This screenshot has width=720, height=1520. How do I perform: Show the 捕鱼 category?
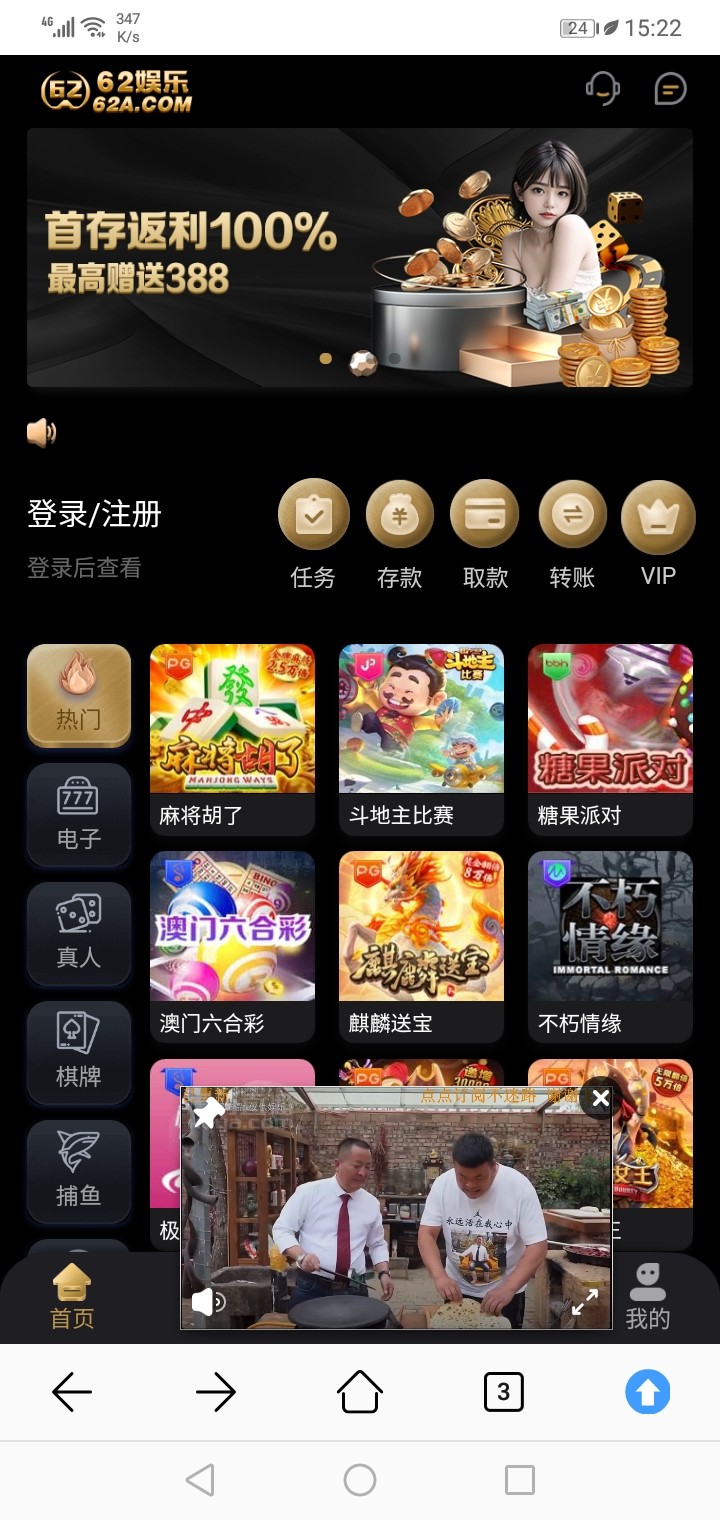[79, 1172]
